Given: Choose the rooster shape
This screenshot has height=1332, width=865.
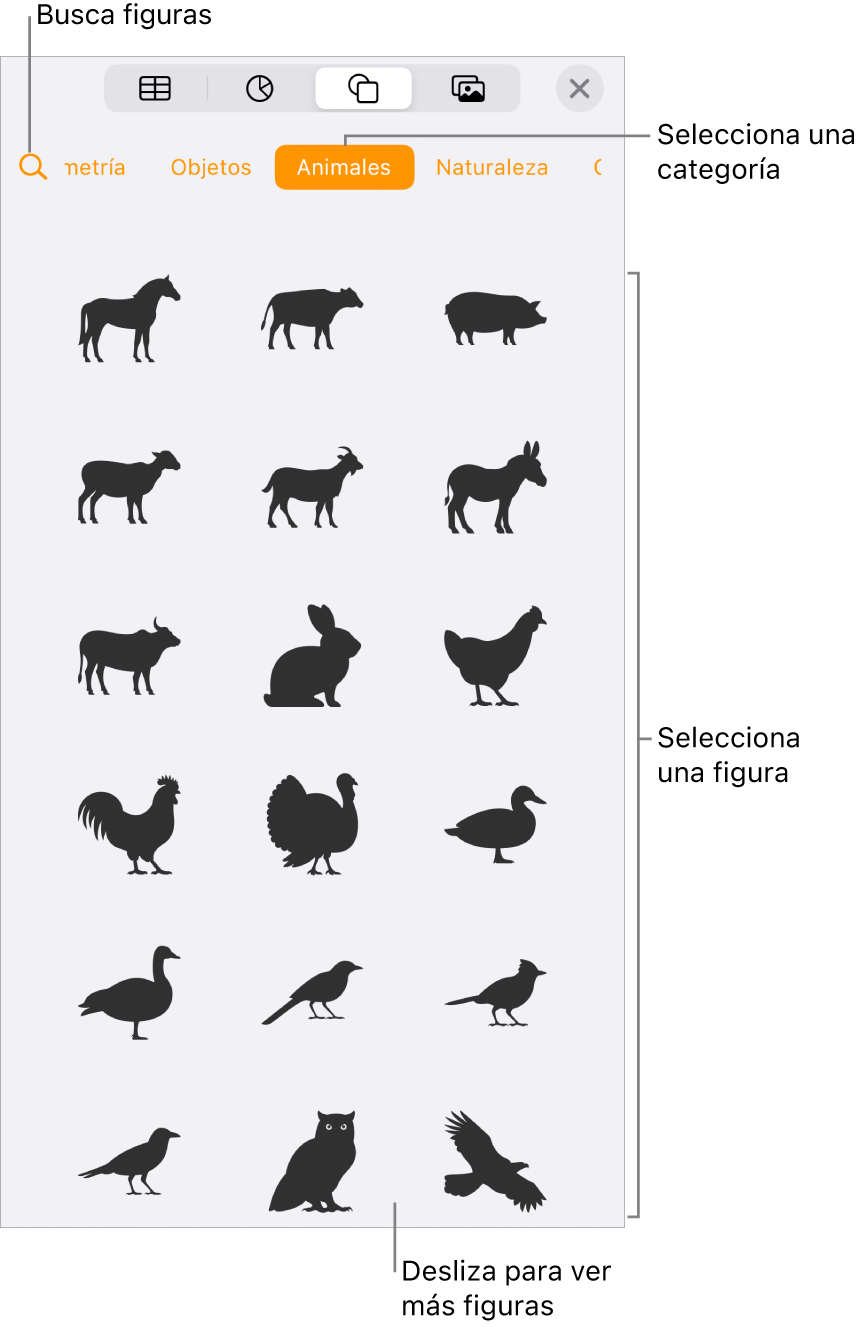Looking at the screenshot, I should click(x=129, y=825).
